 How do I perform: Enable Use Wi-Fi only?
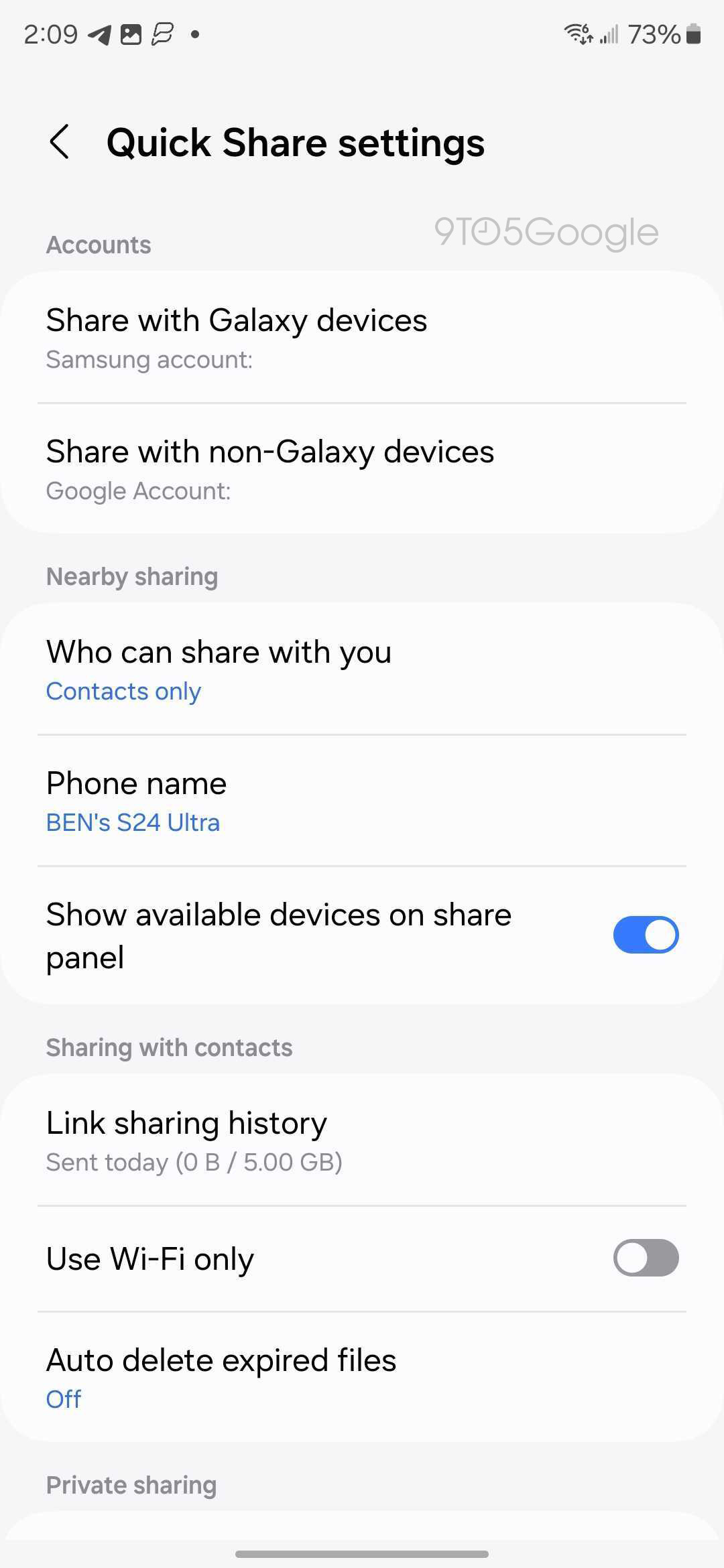pos(646,1258)
